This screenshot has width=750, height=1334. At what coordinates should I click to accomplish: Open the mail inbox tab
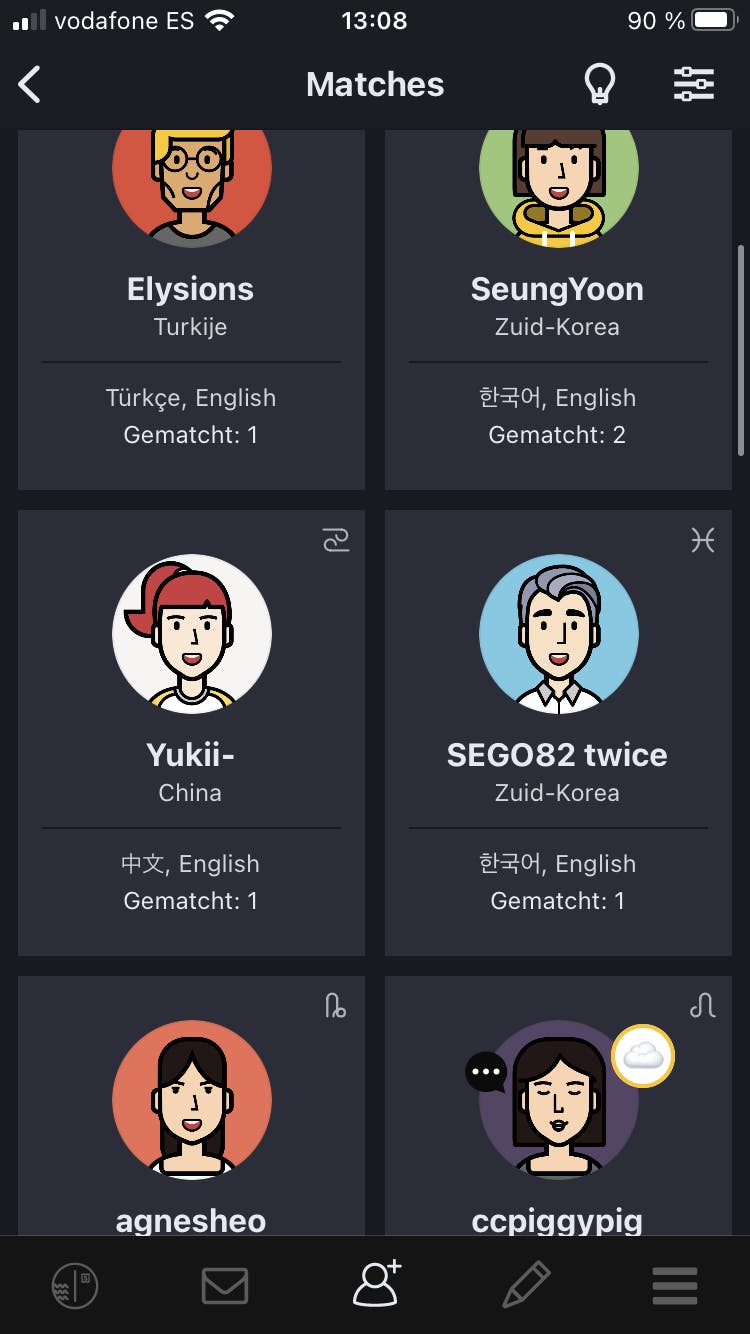tap(225, 1286)
